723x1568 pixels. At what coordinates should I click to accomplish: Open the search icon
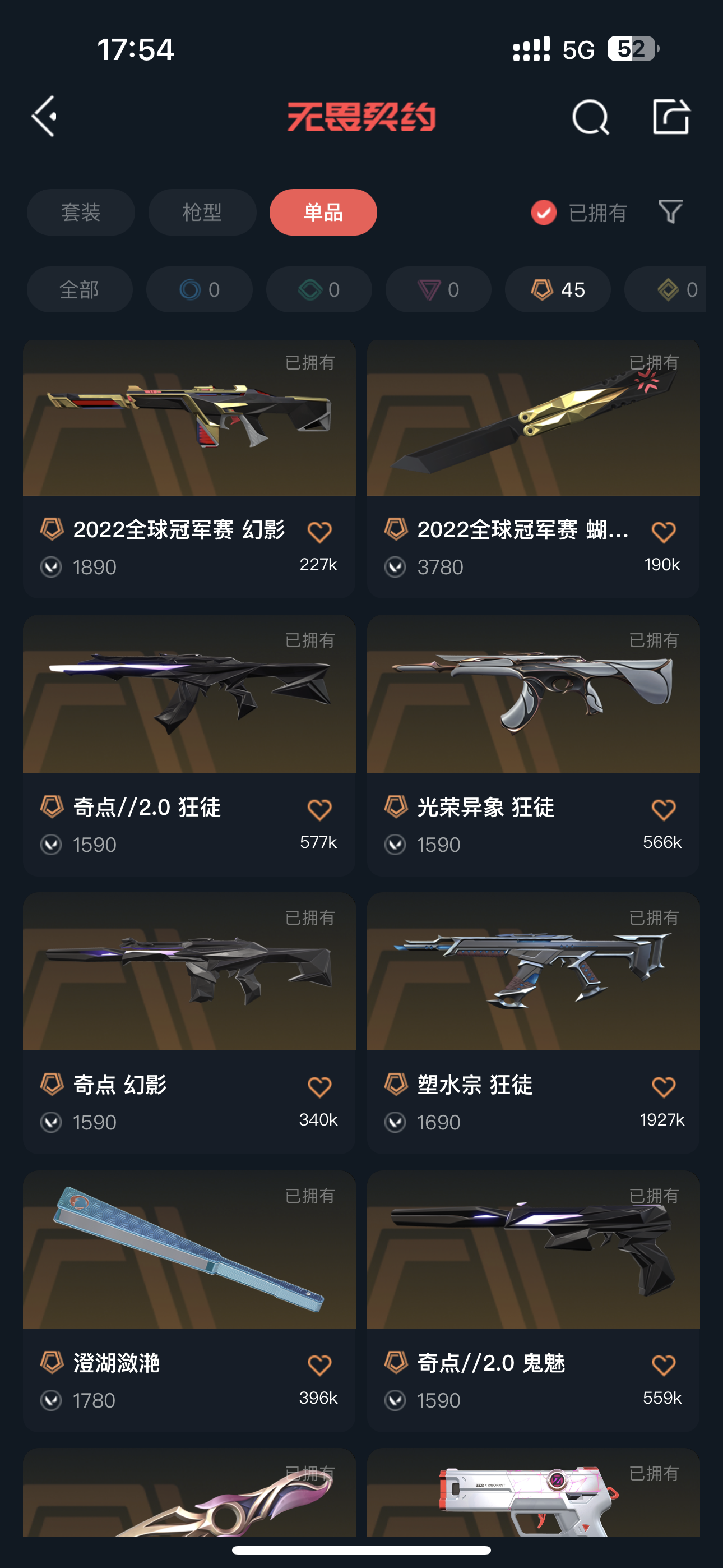point(590,116)
